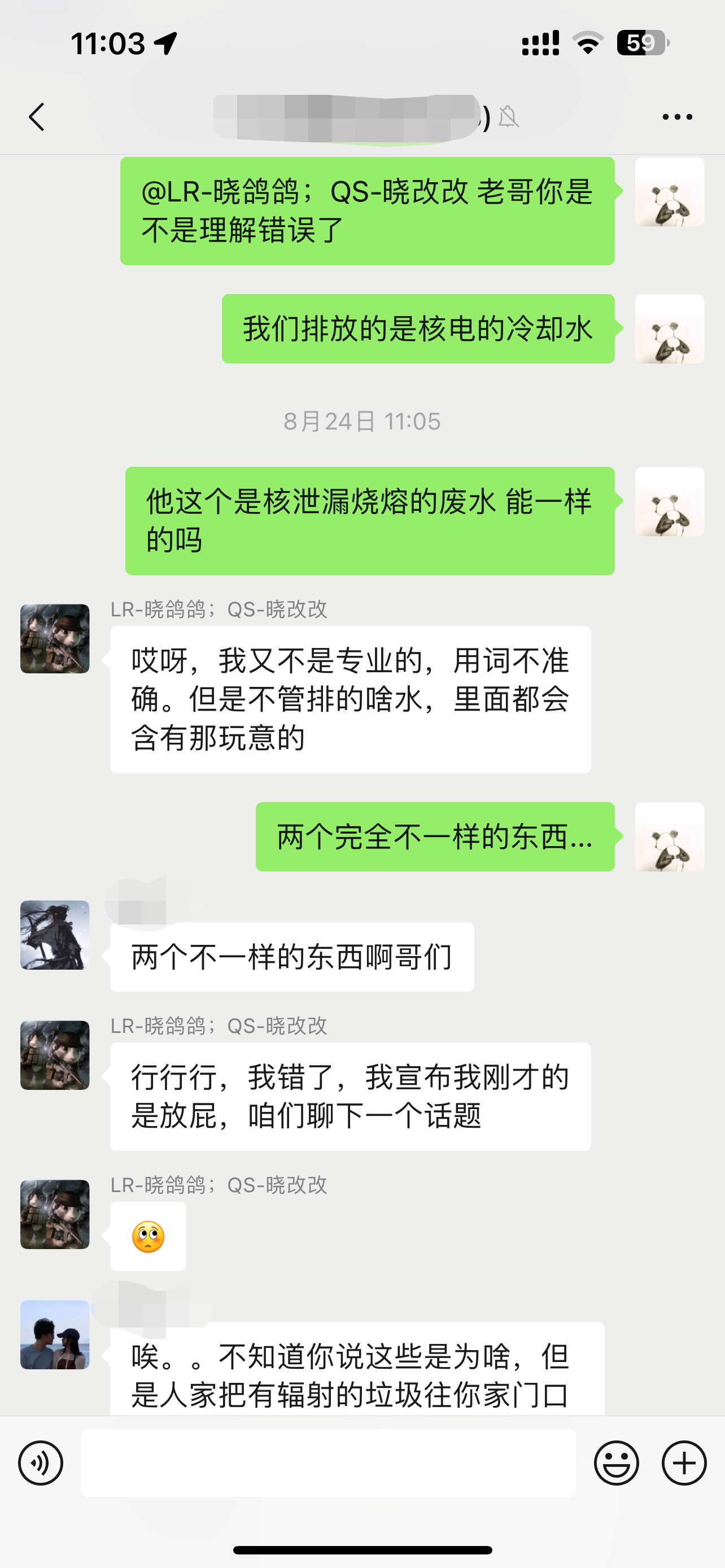725x1568 pixels.
Task: Open avatar beside 哎呀，我又不是专业的 message
Action: pyautogui.click(x=55, y=638)
